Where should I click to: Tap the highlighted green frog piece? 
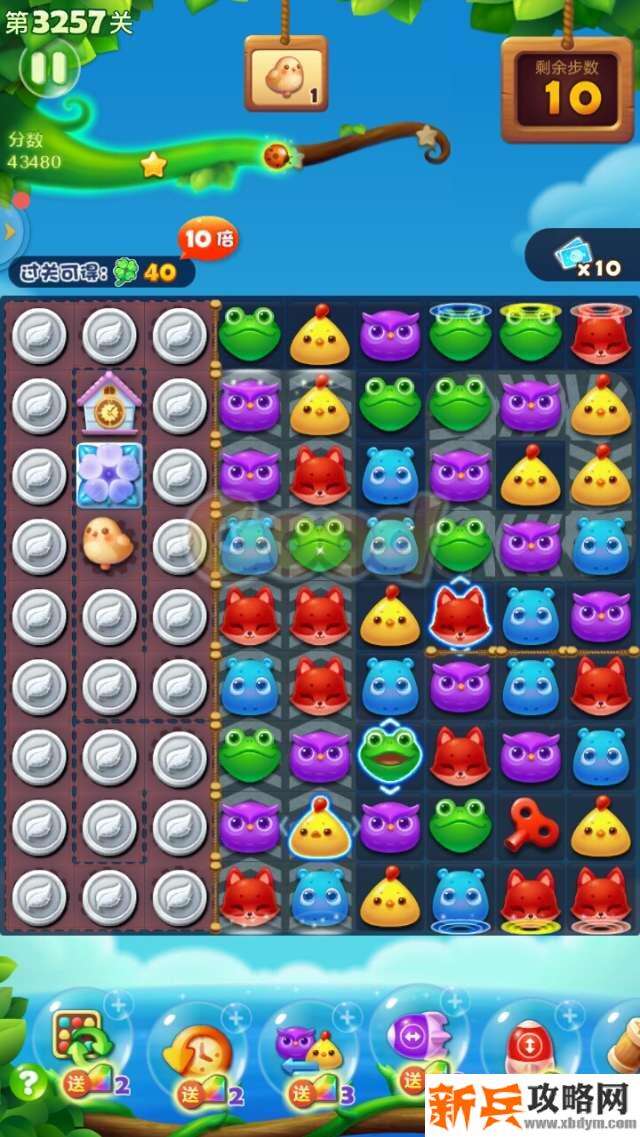point(390,755)
